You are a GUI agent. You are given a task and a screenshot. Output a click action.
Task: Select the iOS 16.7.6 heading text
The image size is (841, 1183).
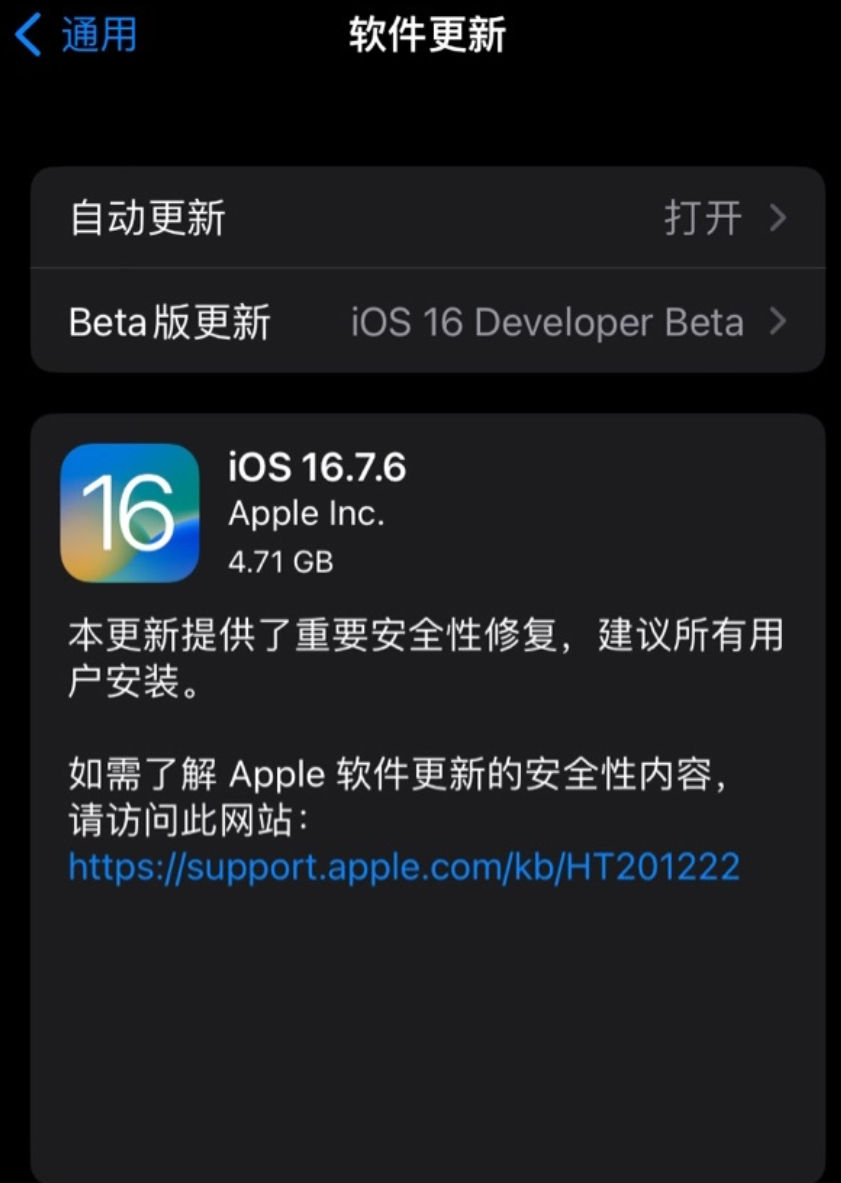[x=316, y=466]
